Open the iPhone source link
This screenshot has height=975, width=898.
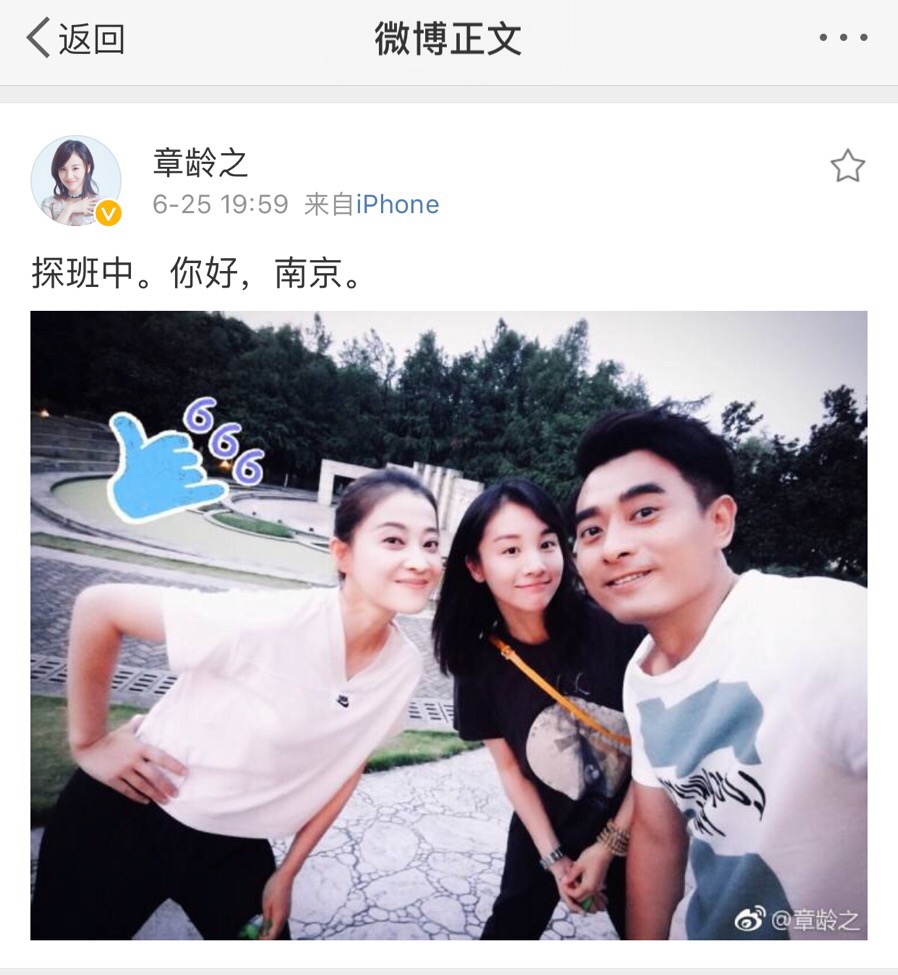tap(398, 205)
